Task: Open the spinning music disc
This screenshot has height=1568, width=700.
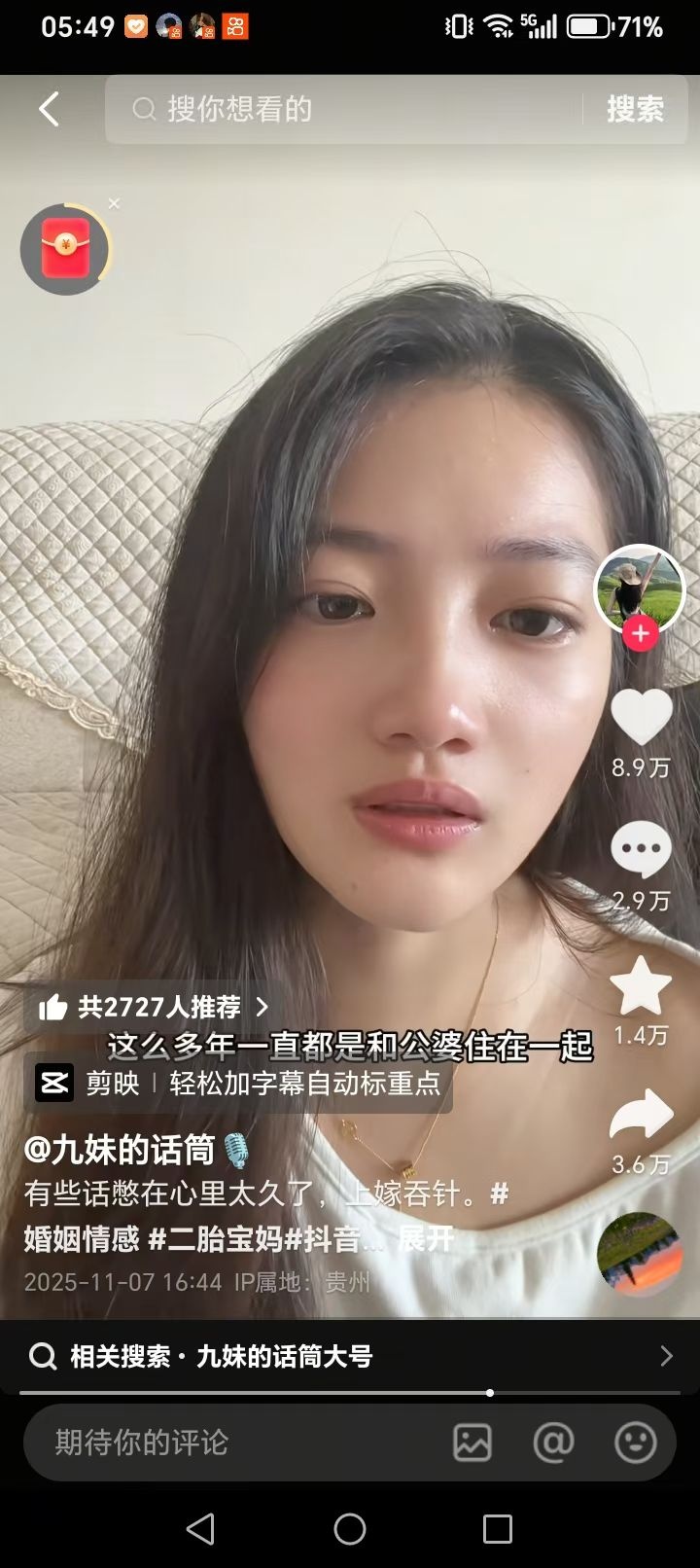Action: [640, 1253]
